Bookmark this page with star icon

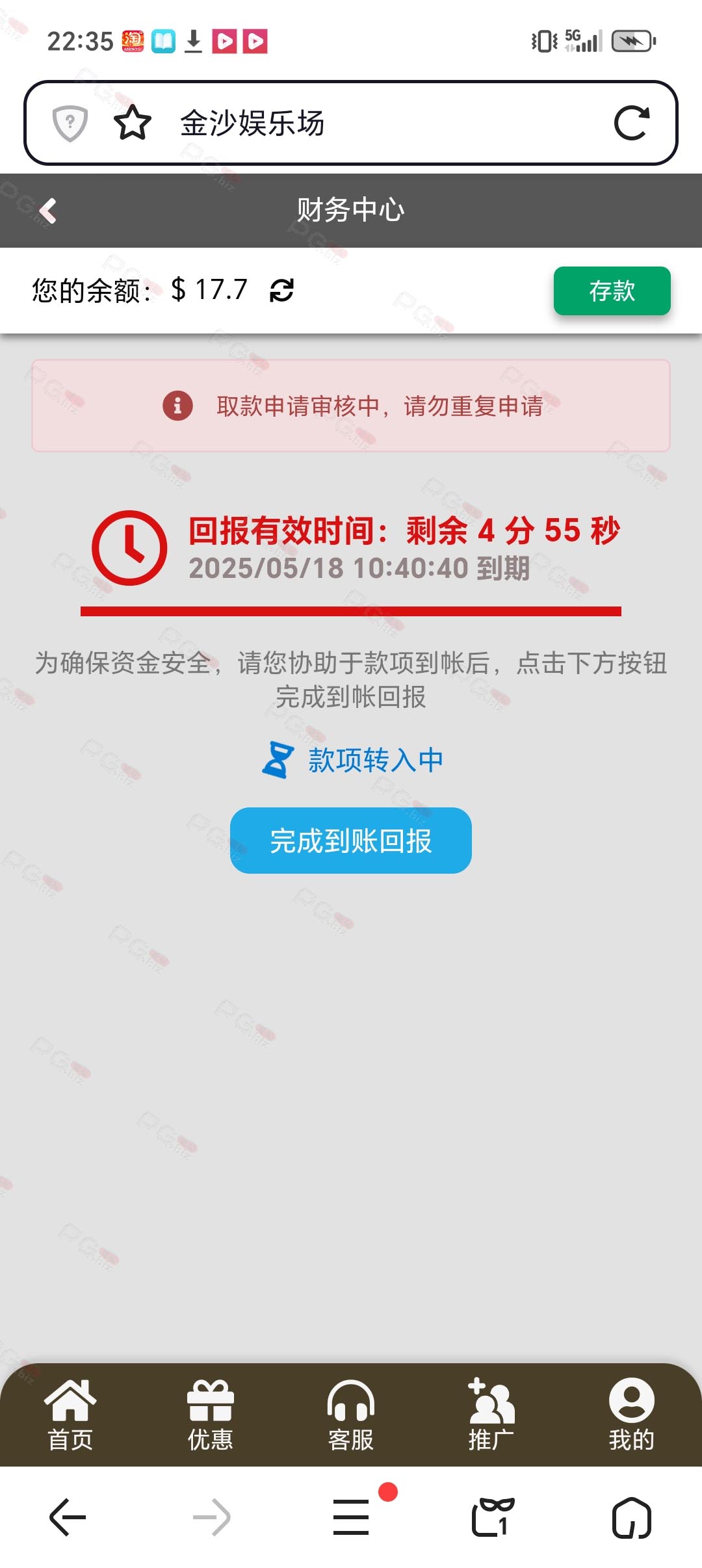tap(133, 123)
